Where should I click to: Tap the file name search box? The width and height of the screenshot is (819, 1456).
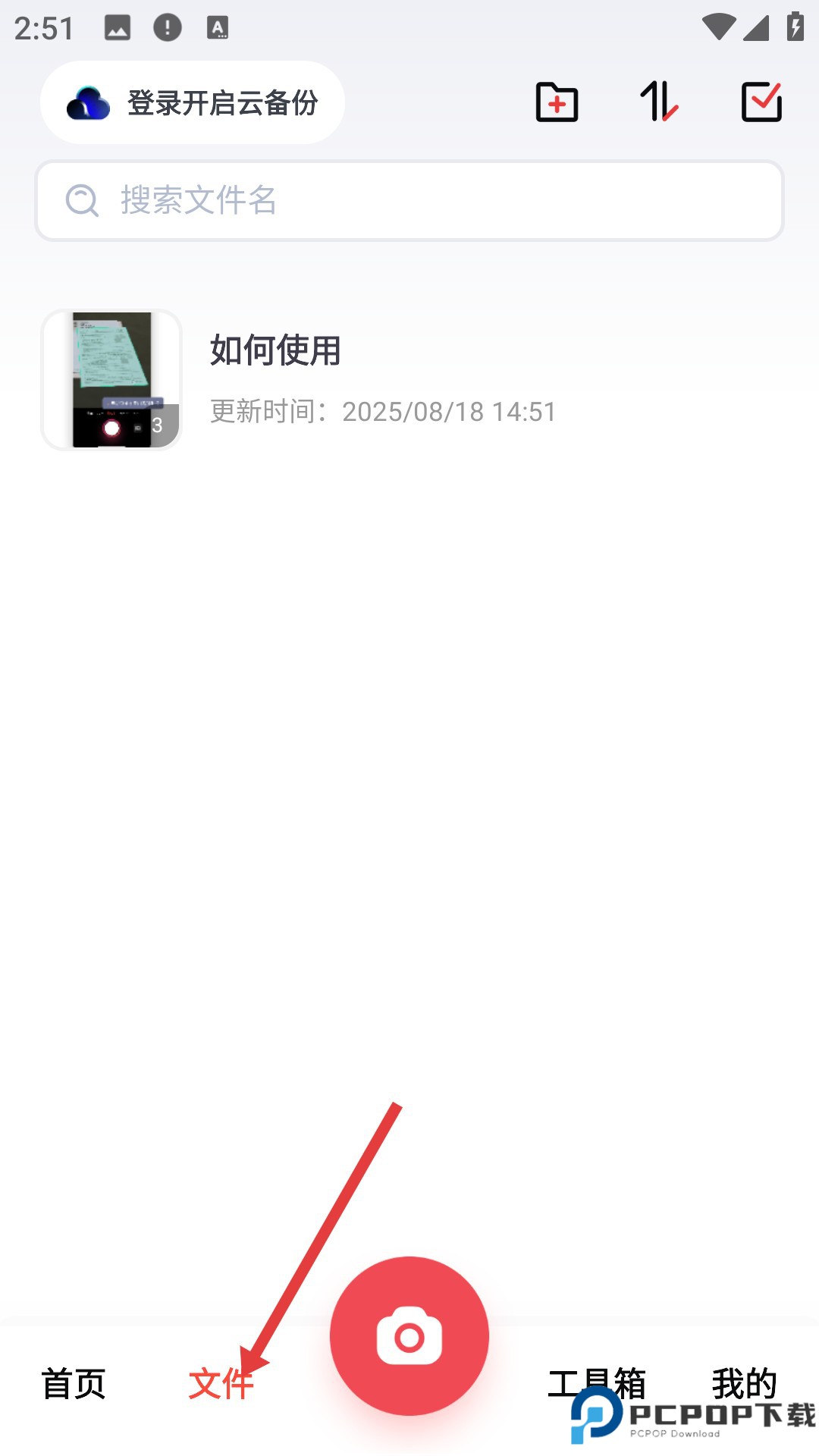tap(409, 201)
